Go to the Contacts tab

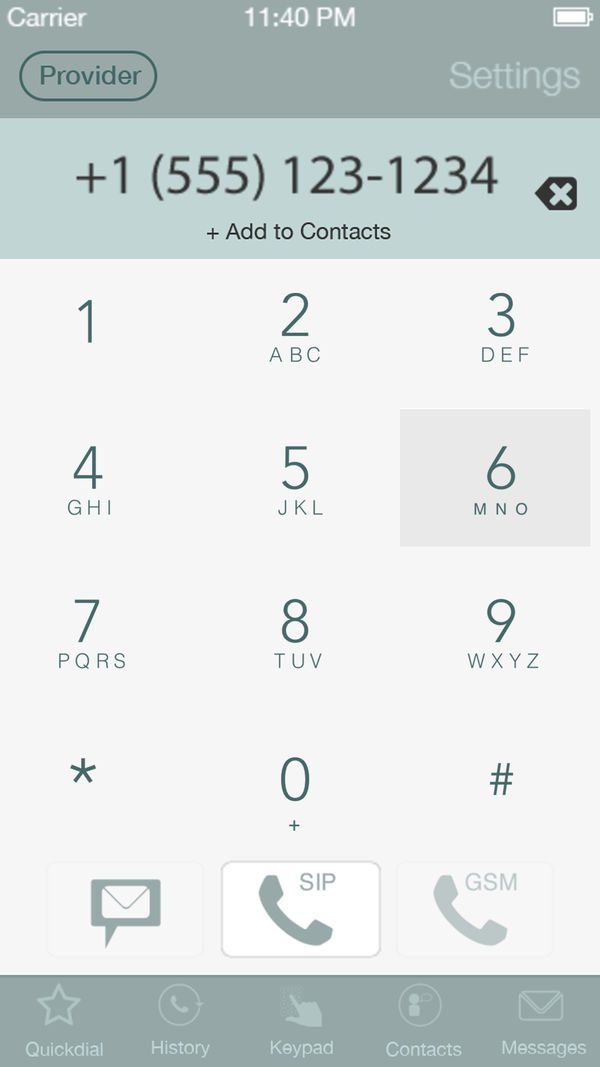pos(423,1021)
